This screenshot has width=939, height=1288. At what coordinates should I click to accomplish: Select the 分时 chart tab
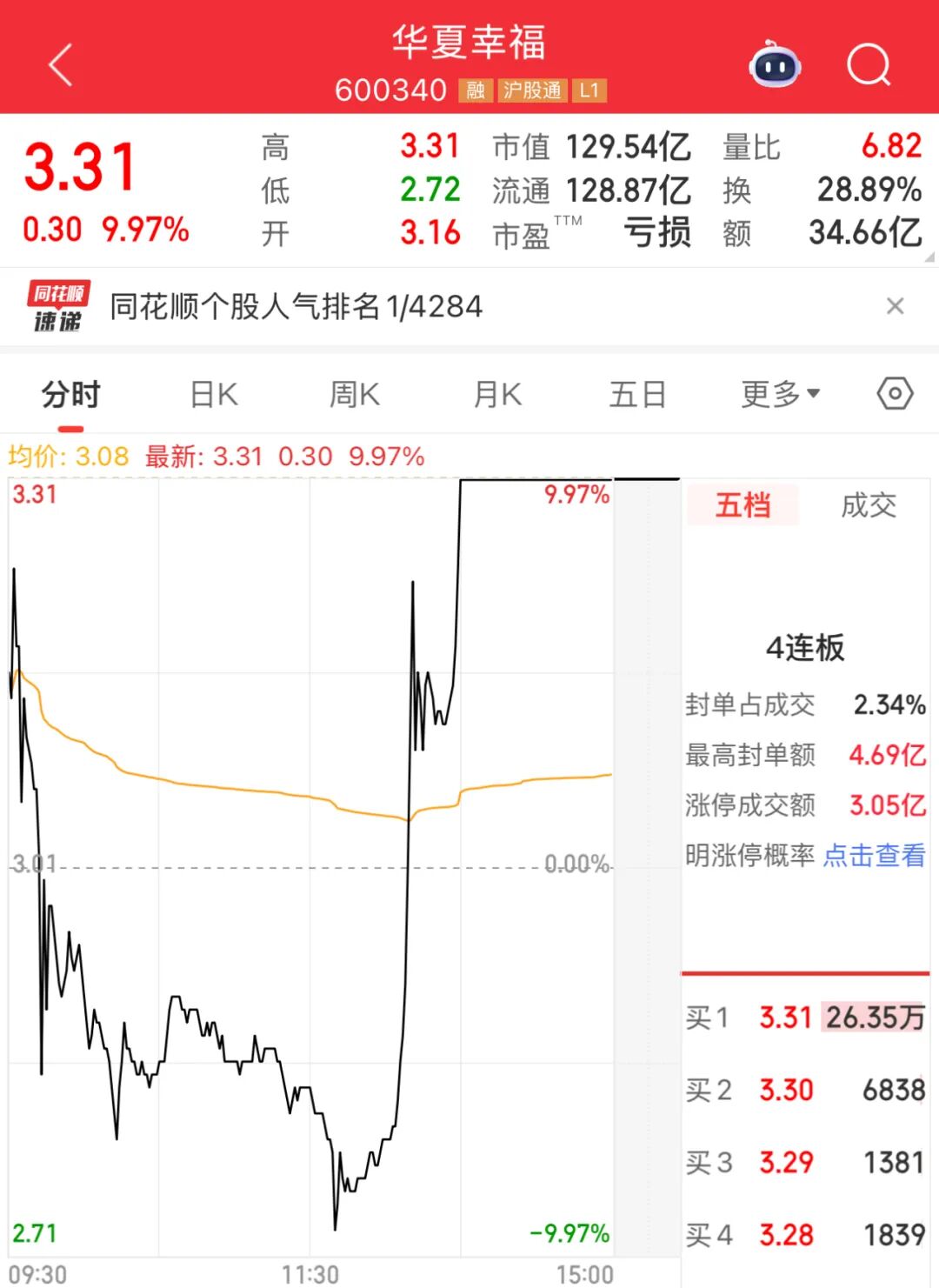pos(71,395)
